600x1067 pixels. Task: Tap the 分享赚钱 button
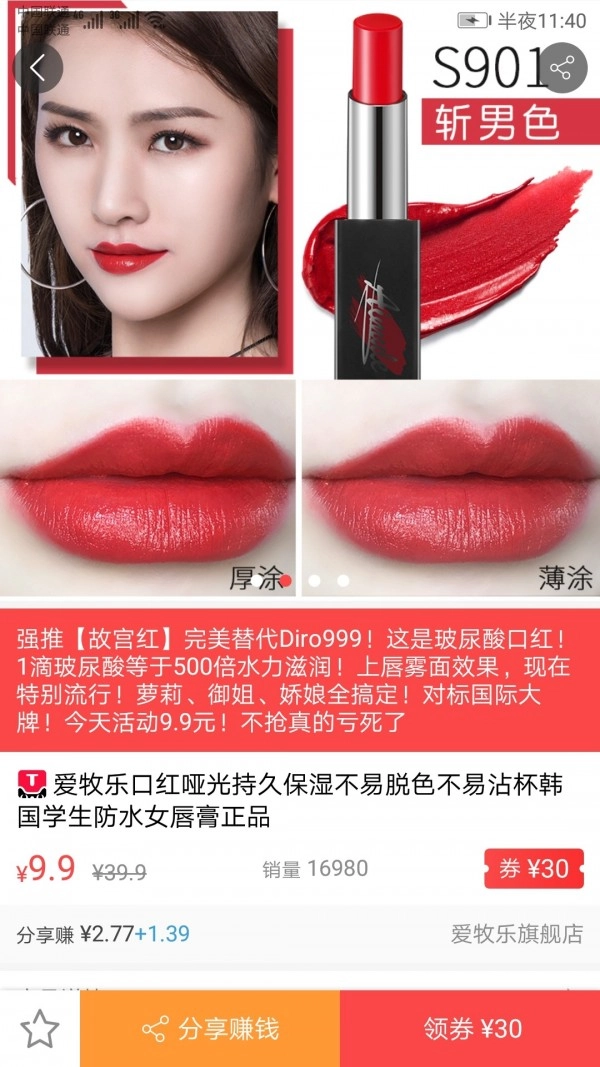[x=210, y=1028]
